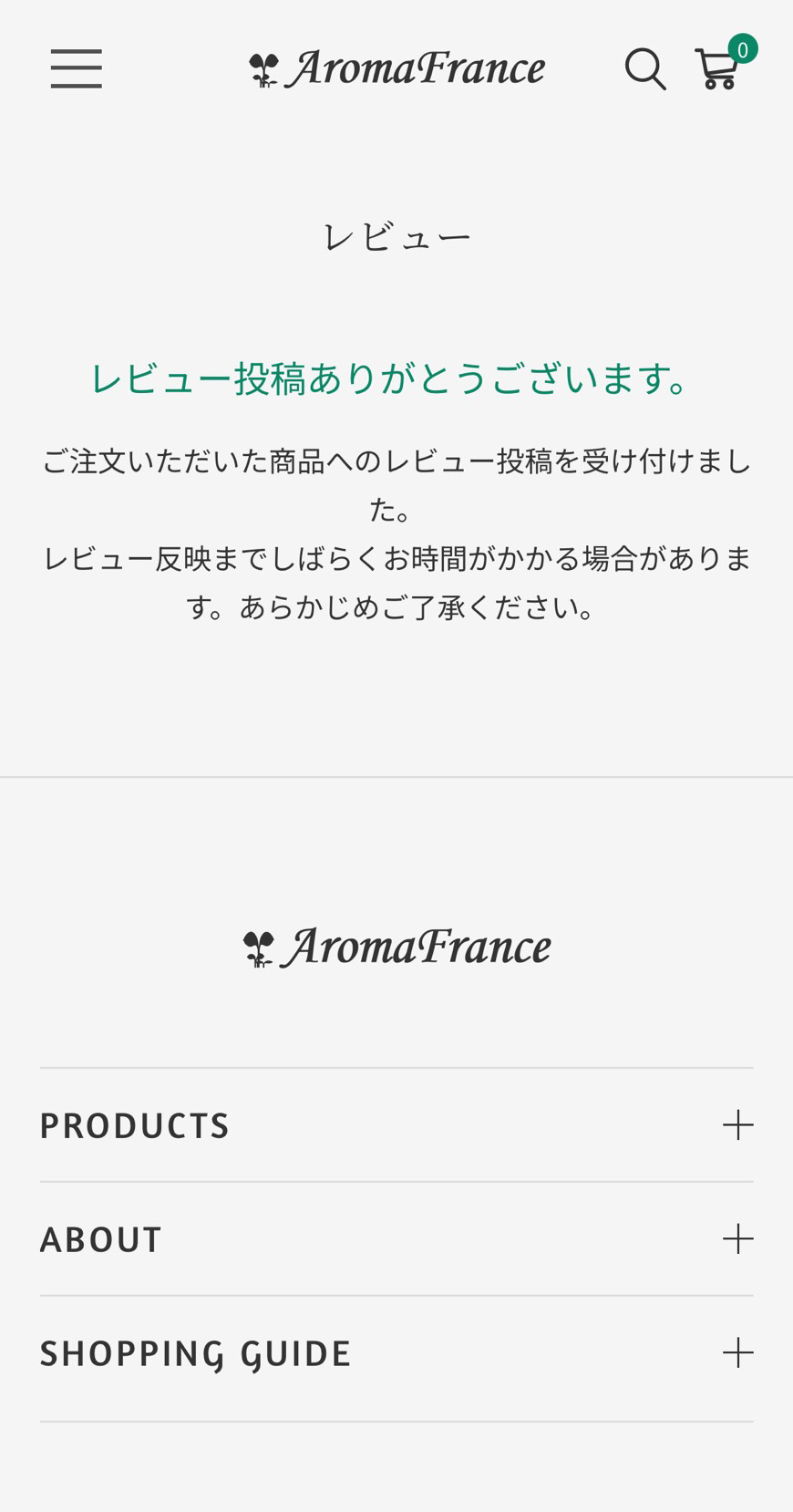Open the search icon

point(644,69)
